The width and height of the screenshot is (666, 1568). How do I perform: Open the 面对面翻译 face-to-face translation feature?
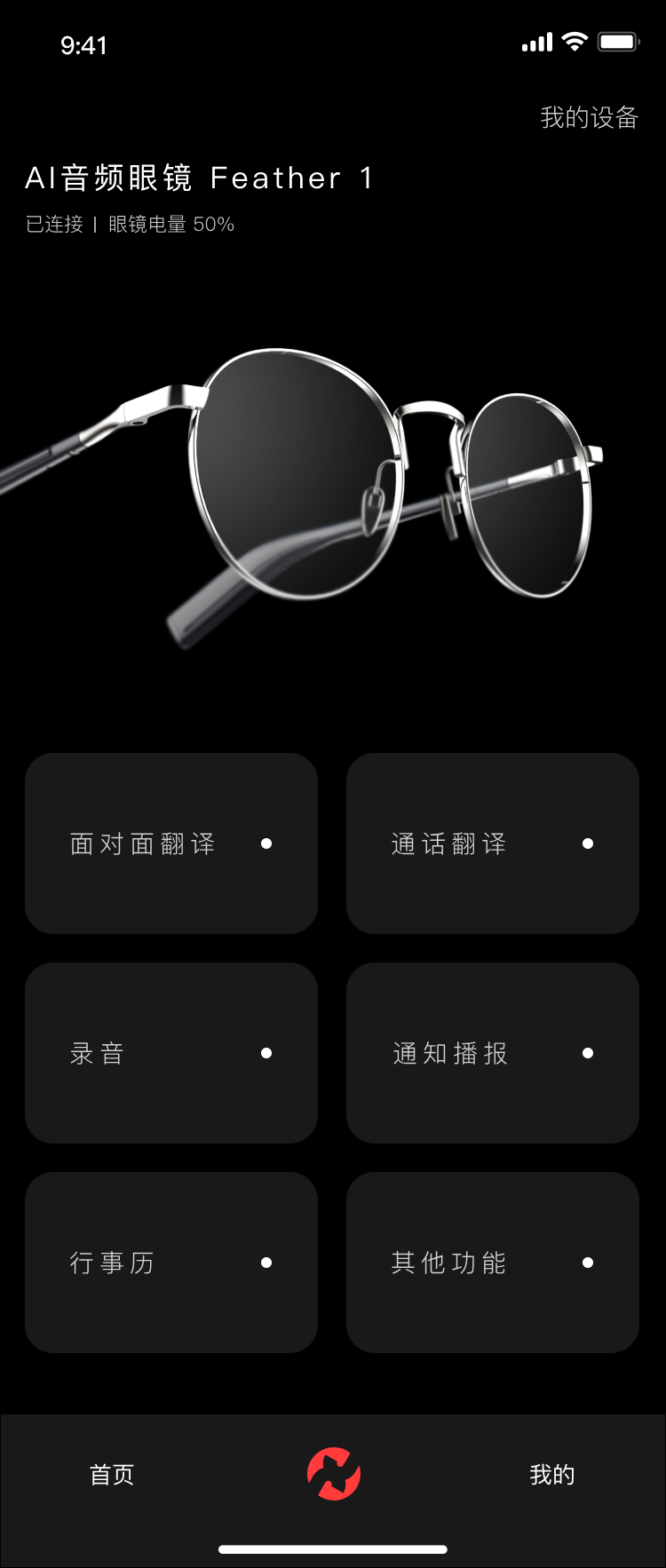[x=142, y=843]
